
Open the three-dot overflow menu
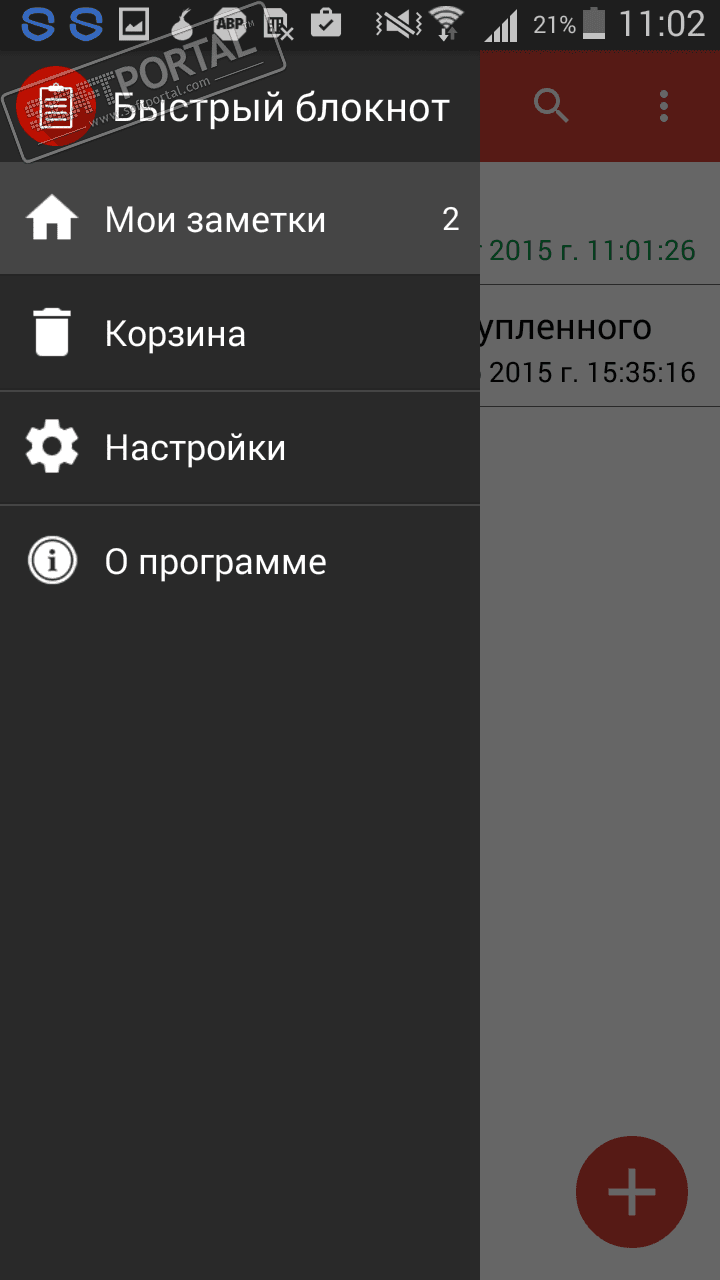coord(664,105)
